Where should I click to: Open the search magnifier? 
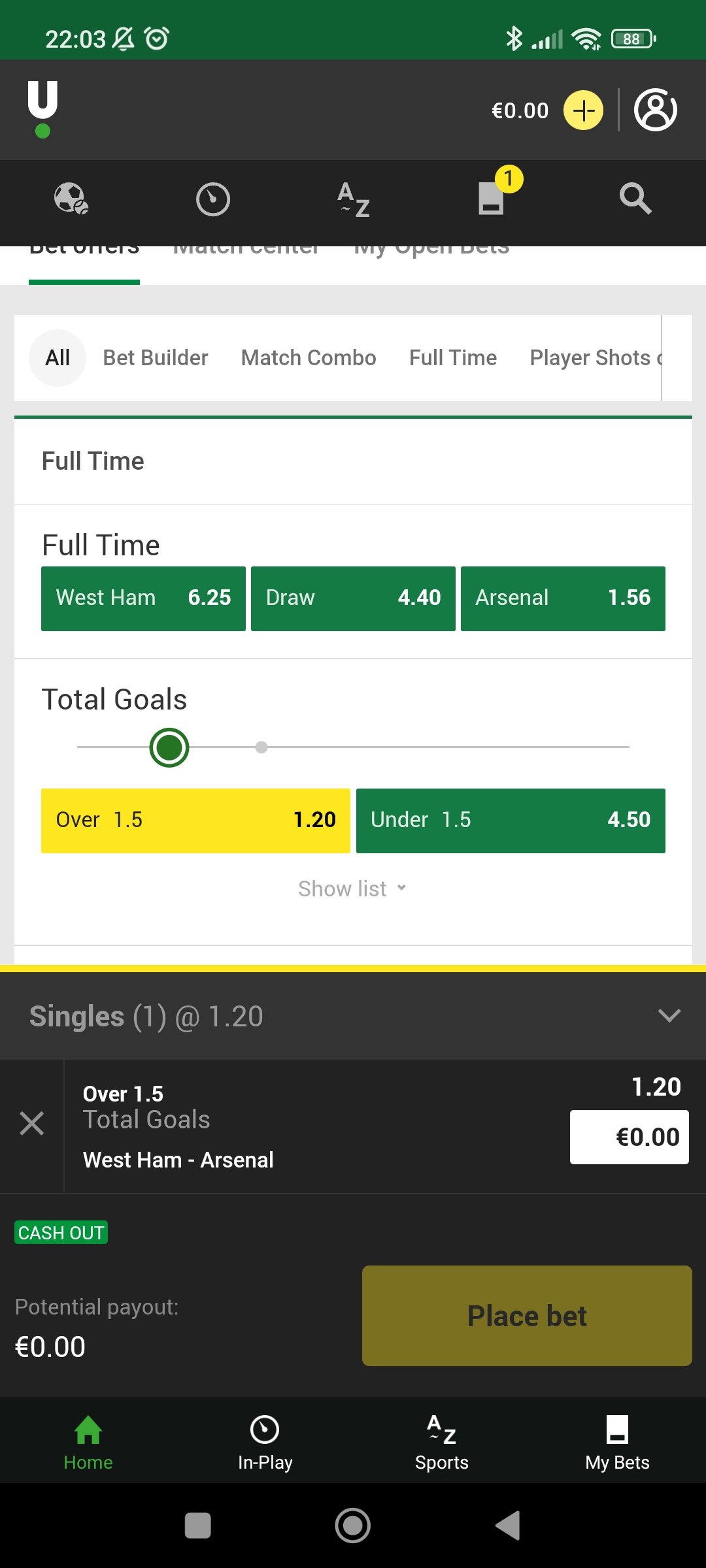(635, 199)
